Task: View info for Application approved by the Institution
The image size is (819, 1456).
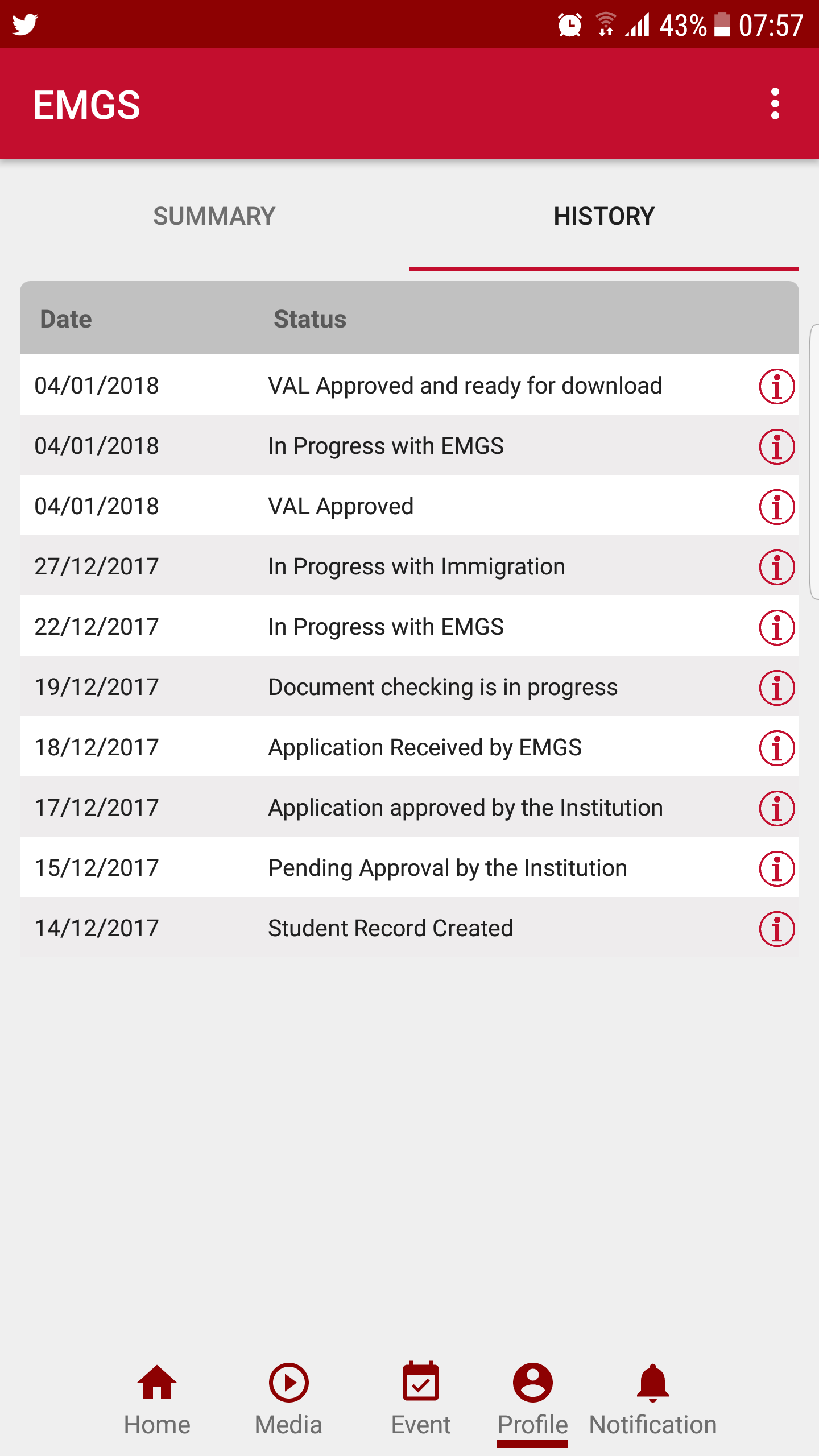Action: (x=776, y=808)
